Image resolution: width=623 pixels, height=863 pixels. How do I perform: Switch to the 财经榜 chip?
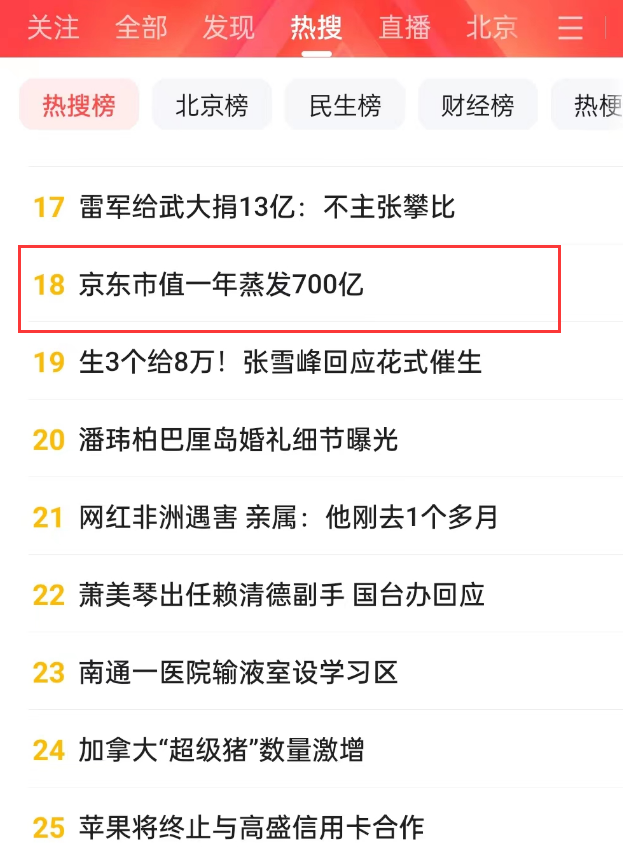(x=478, y=105)
